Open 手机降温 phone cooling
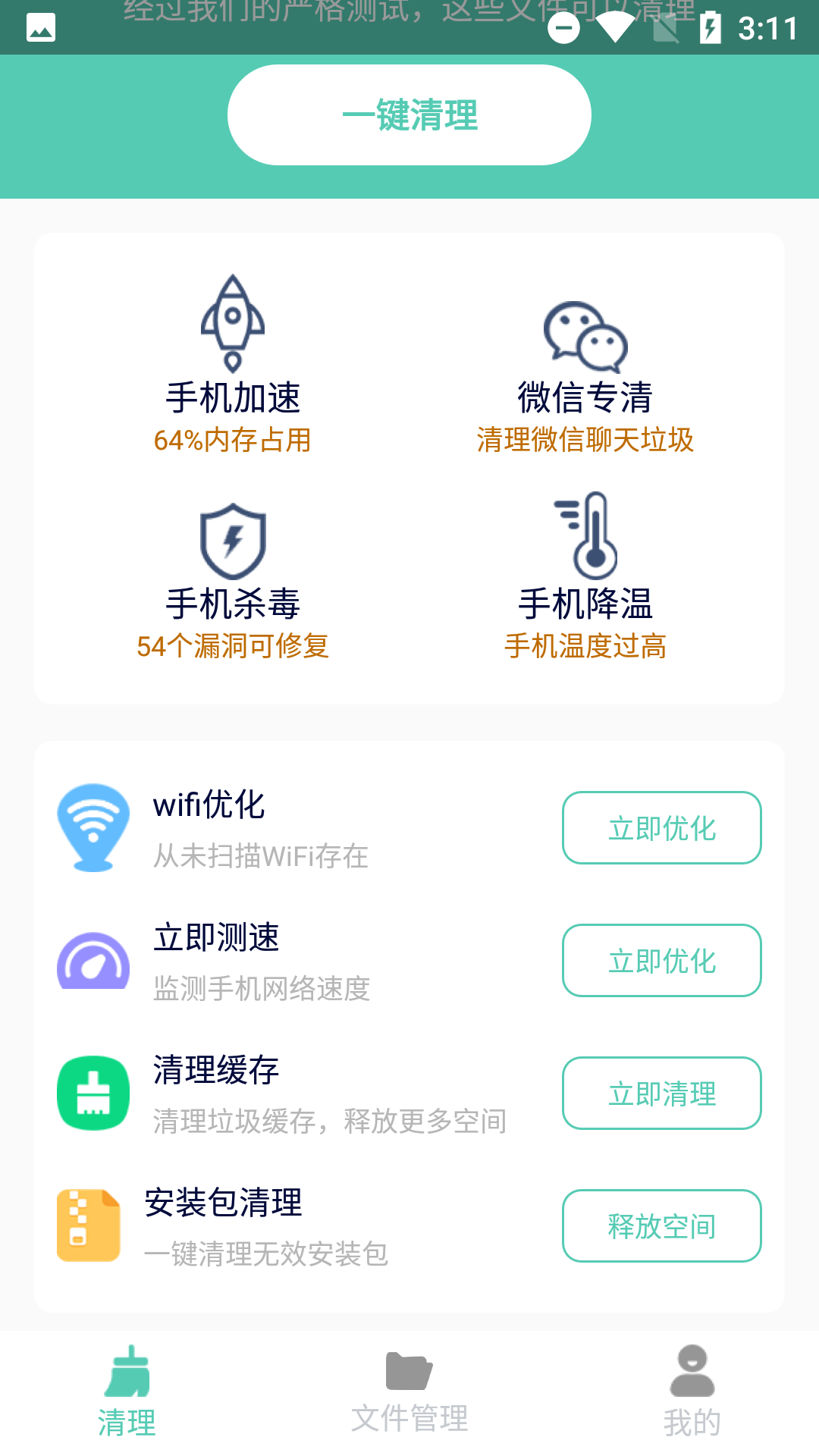 [585, 576]
